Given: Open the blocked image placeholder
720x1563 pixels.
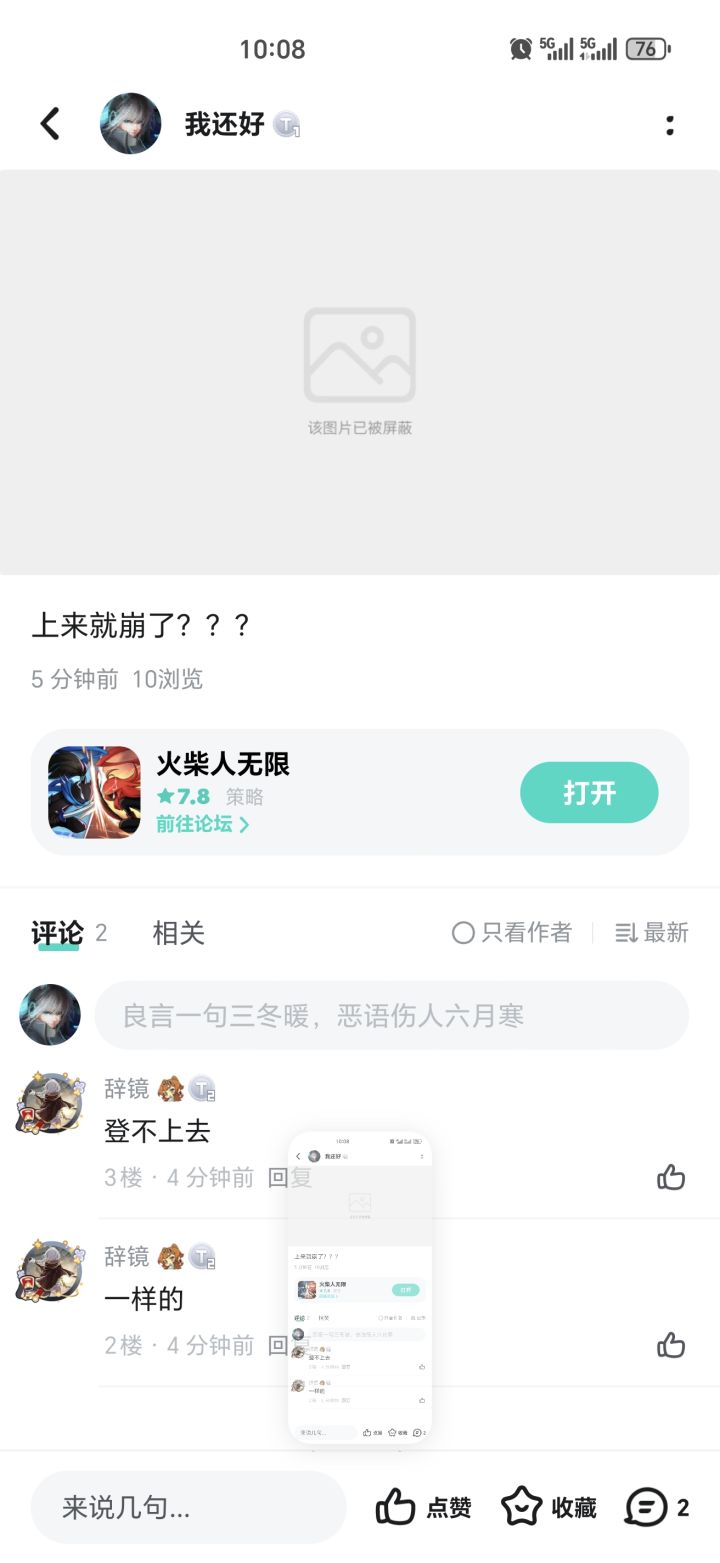Looking at the screenshot, I should (360, 372).
